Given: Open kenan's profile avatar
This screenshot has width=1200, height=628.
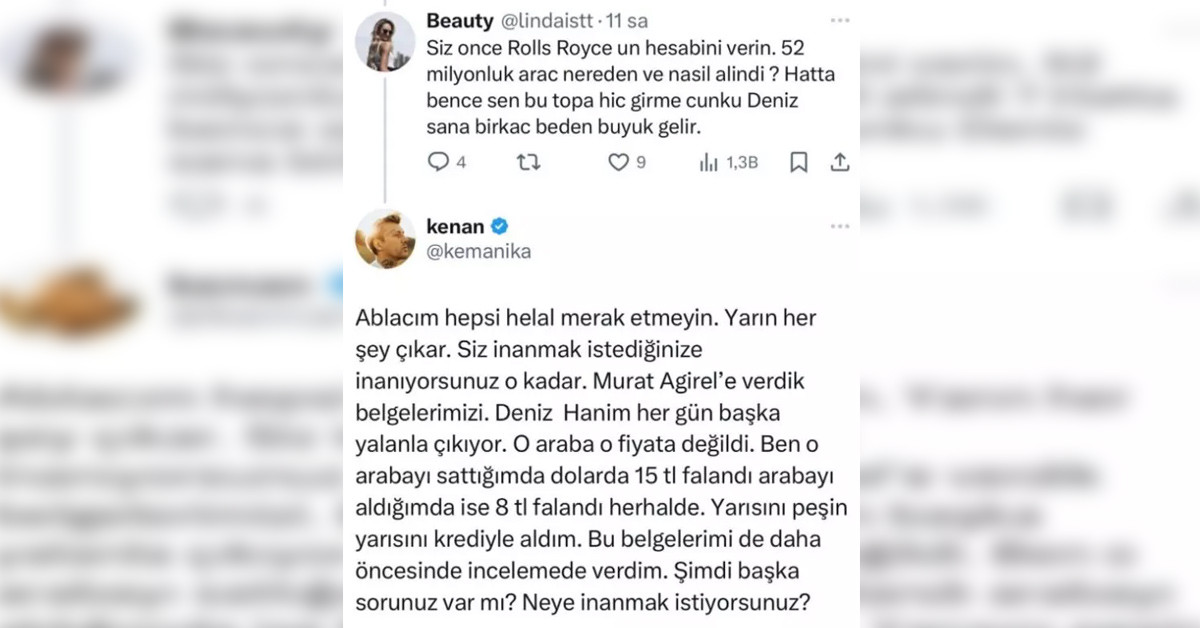Looking at the screenshot, I should (x=385, y=238).
